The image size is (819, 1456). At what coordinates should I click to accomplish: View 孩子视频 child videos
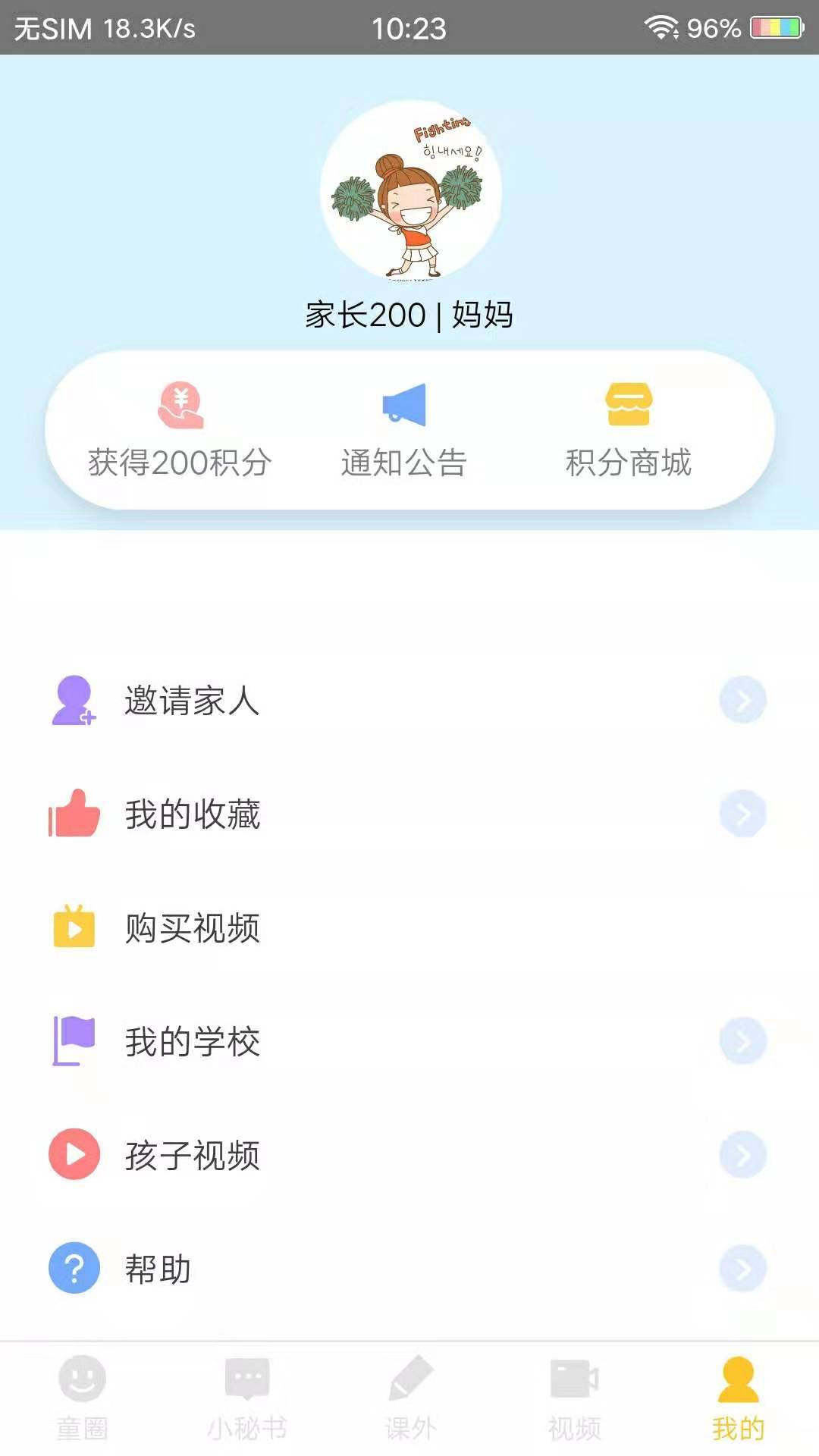click(409, 1155)
